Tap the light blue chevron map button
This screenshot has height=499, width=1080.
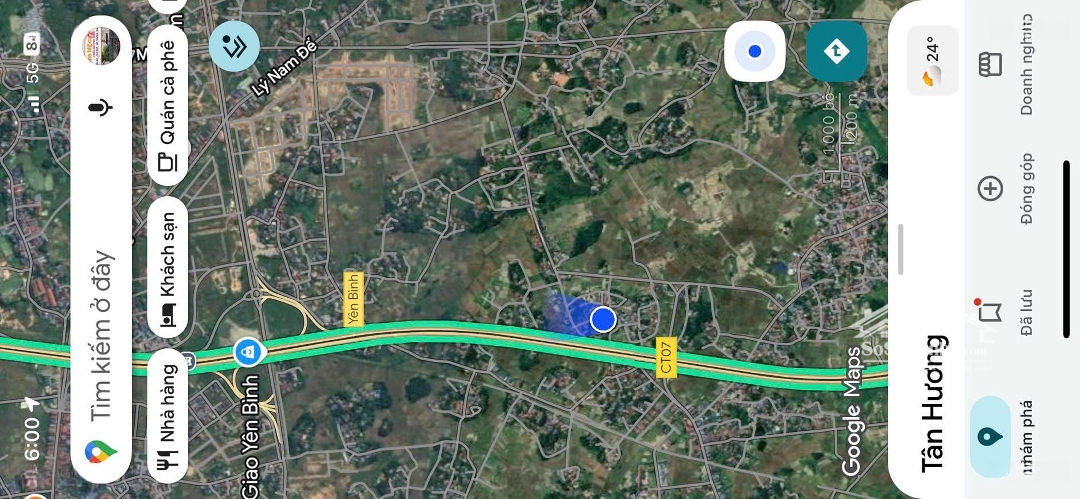234,45
